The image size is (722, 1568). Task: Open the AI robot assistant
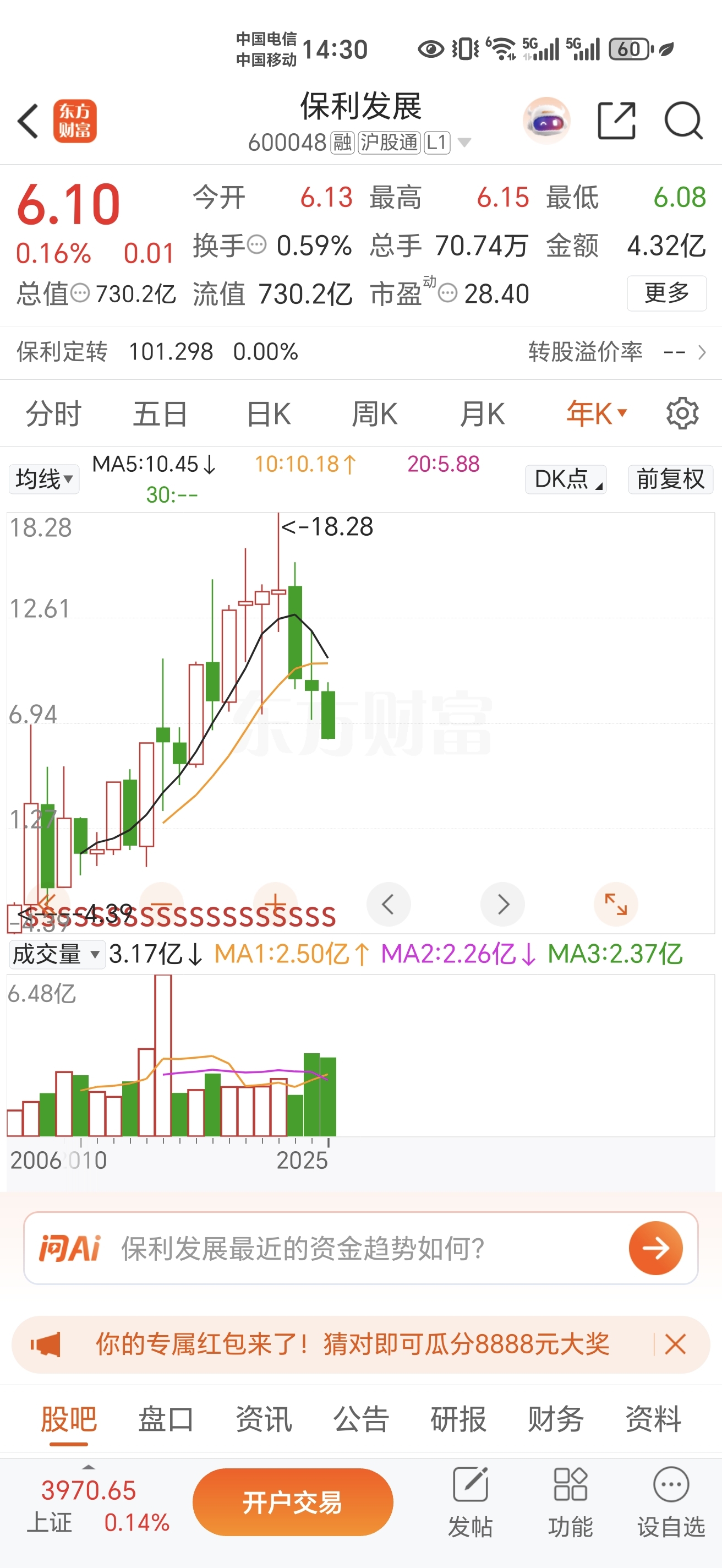point(546,121)
